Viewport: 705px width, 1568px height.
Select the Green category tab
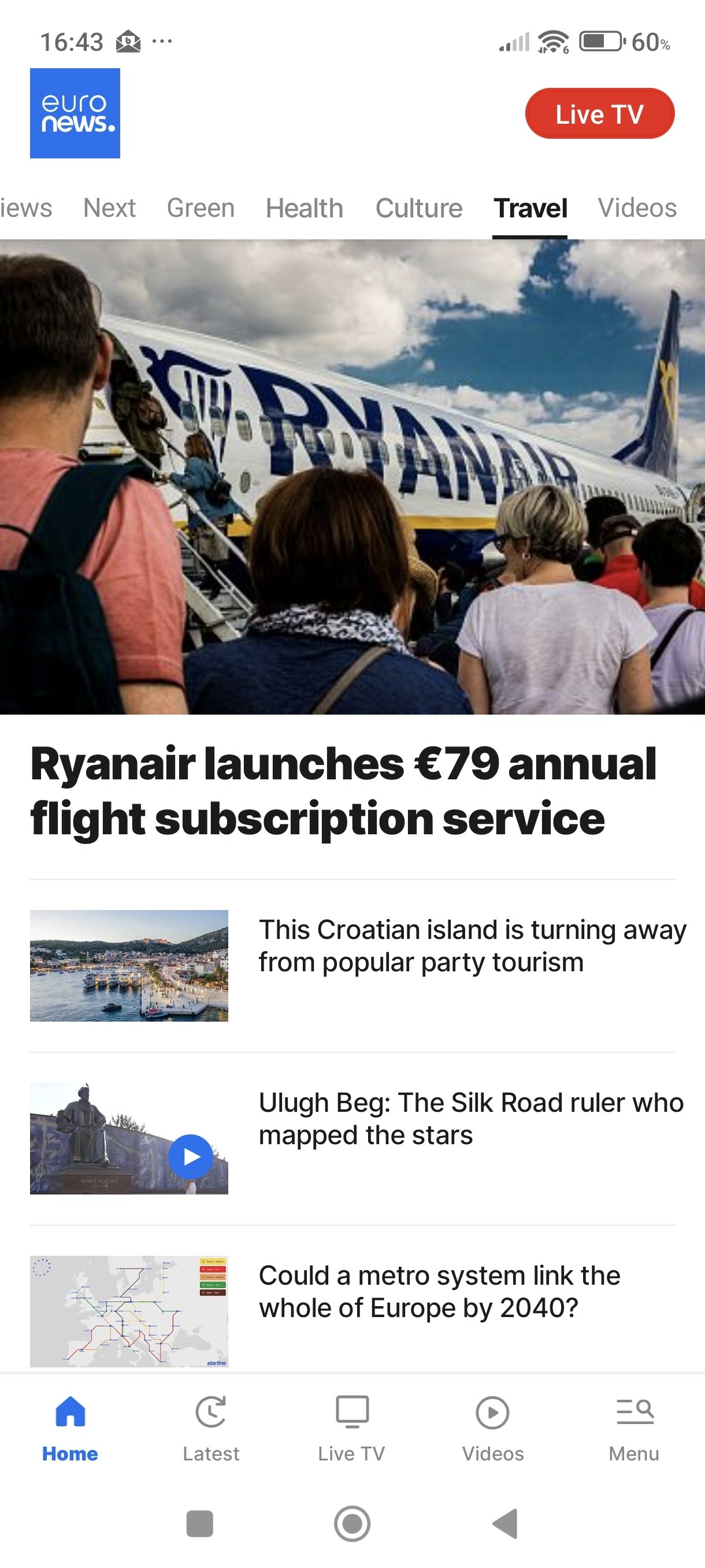(201, 208)
